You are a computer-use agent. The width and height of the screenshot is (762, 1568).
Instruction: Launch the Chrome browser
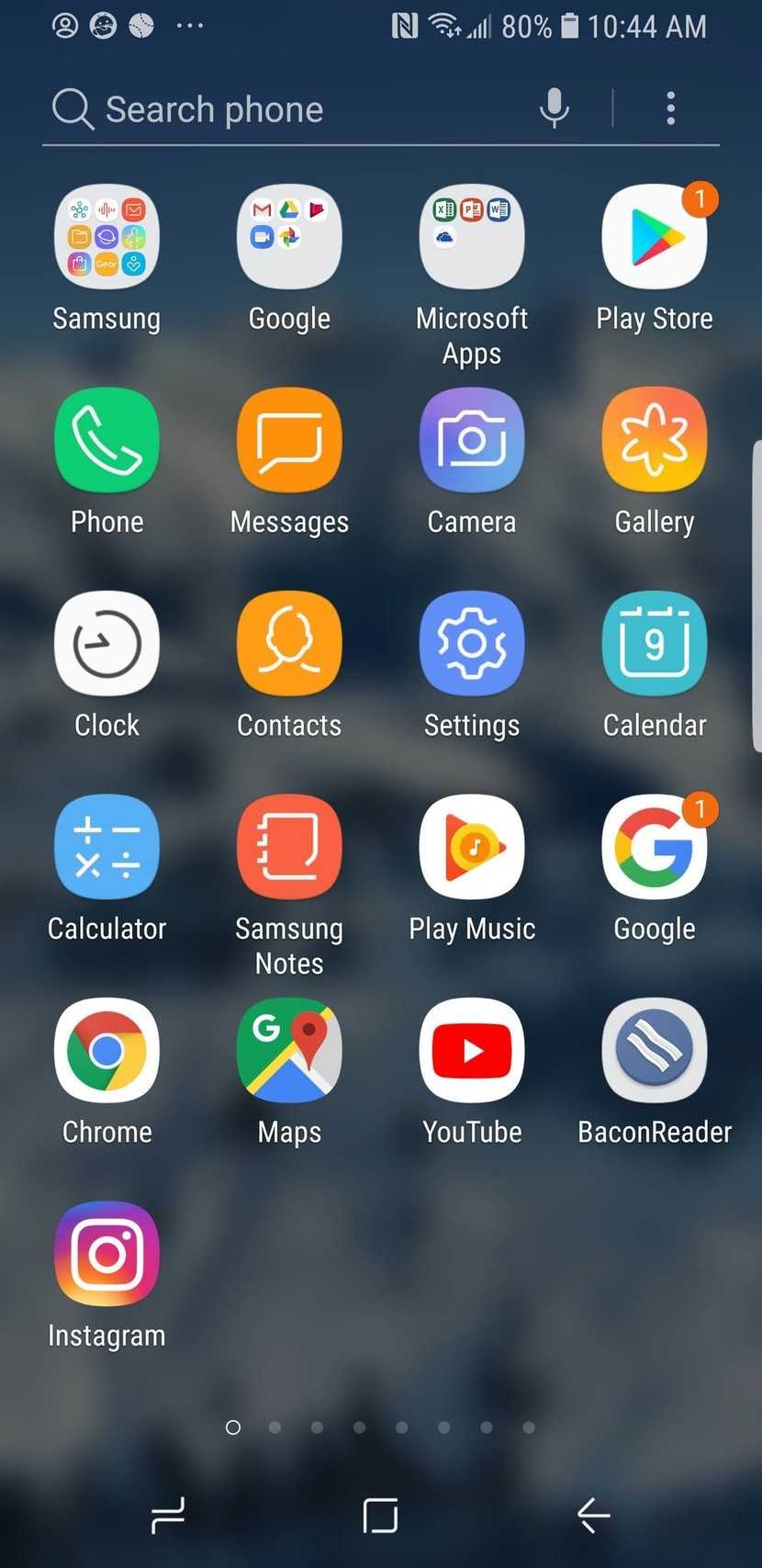pos(106,1051)
